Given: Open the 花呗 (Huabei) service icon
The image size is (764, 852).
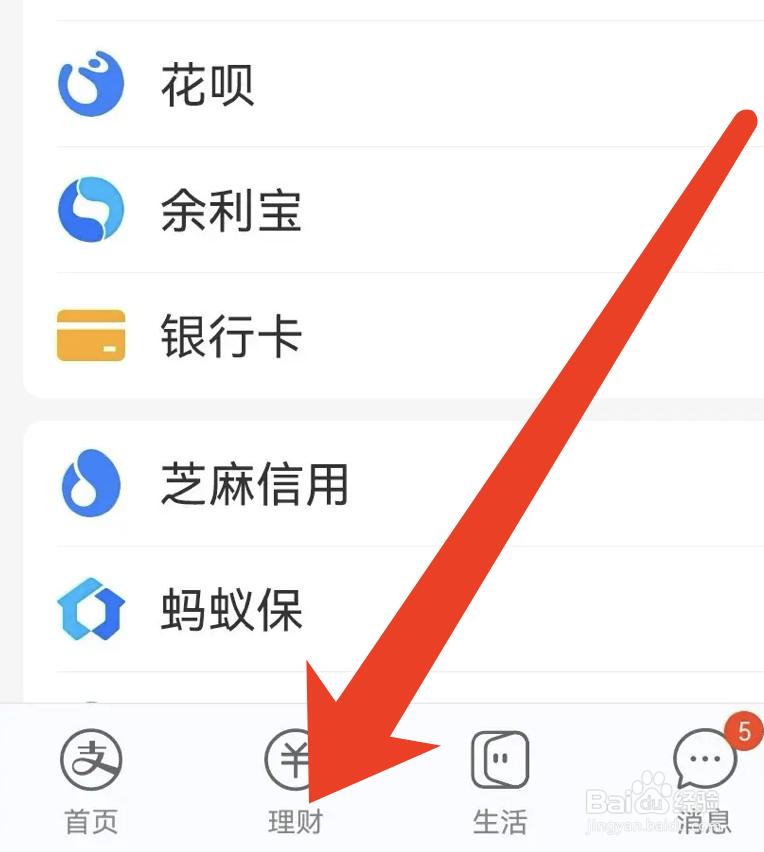Looking at the screenshot, I should coord(91,82).
